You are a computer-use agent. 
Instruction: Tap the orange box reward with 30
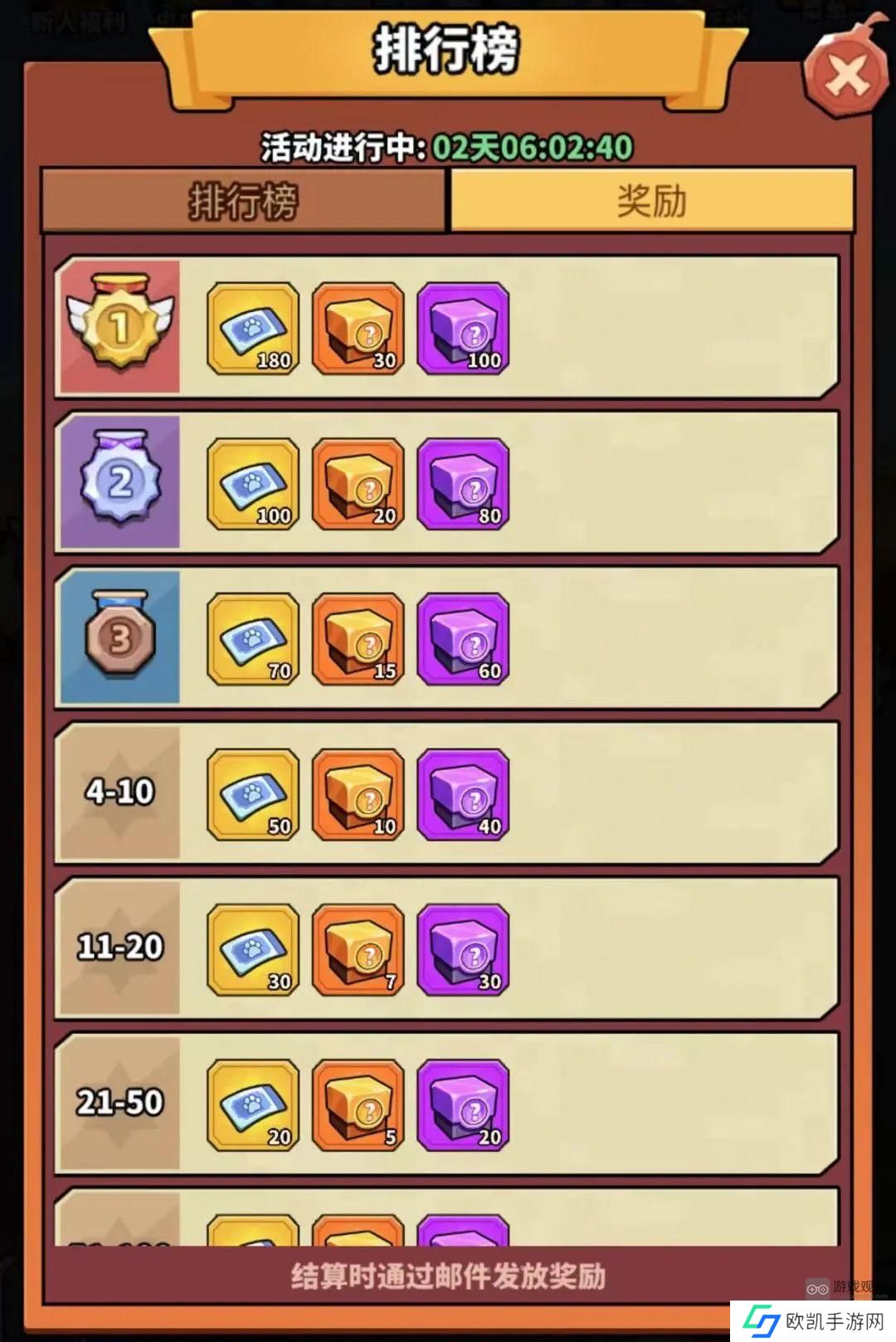[358, 329]
